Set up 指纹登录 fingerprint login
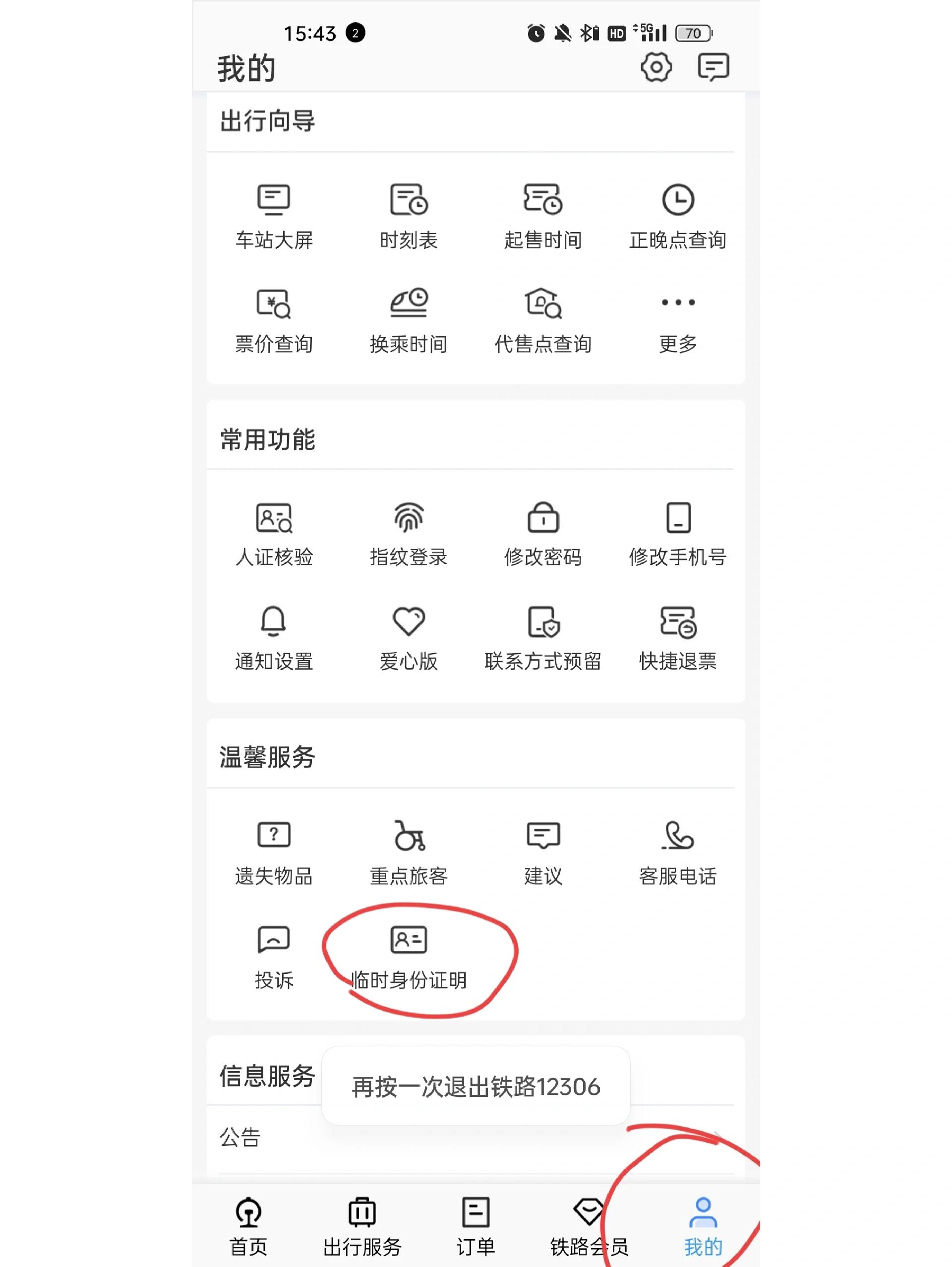 (409, 533)
